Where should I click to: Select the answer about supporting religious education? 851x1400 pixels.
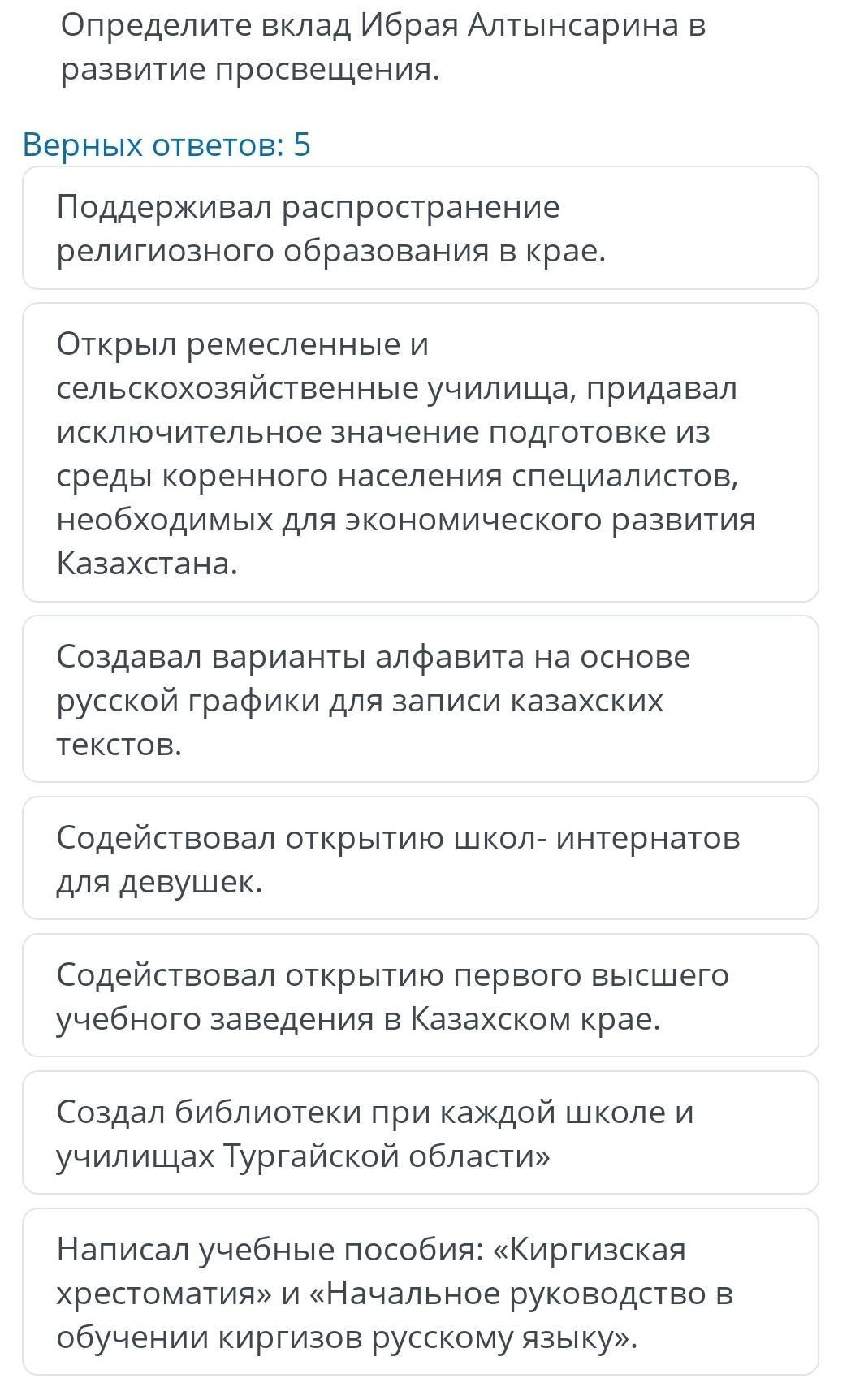pos(421,228)
